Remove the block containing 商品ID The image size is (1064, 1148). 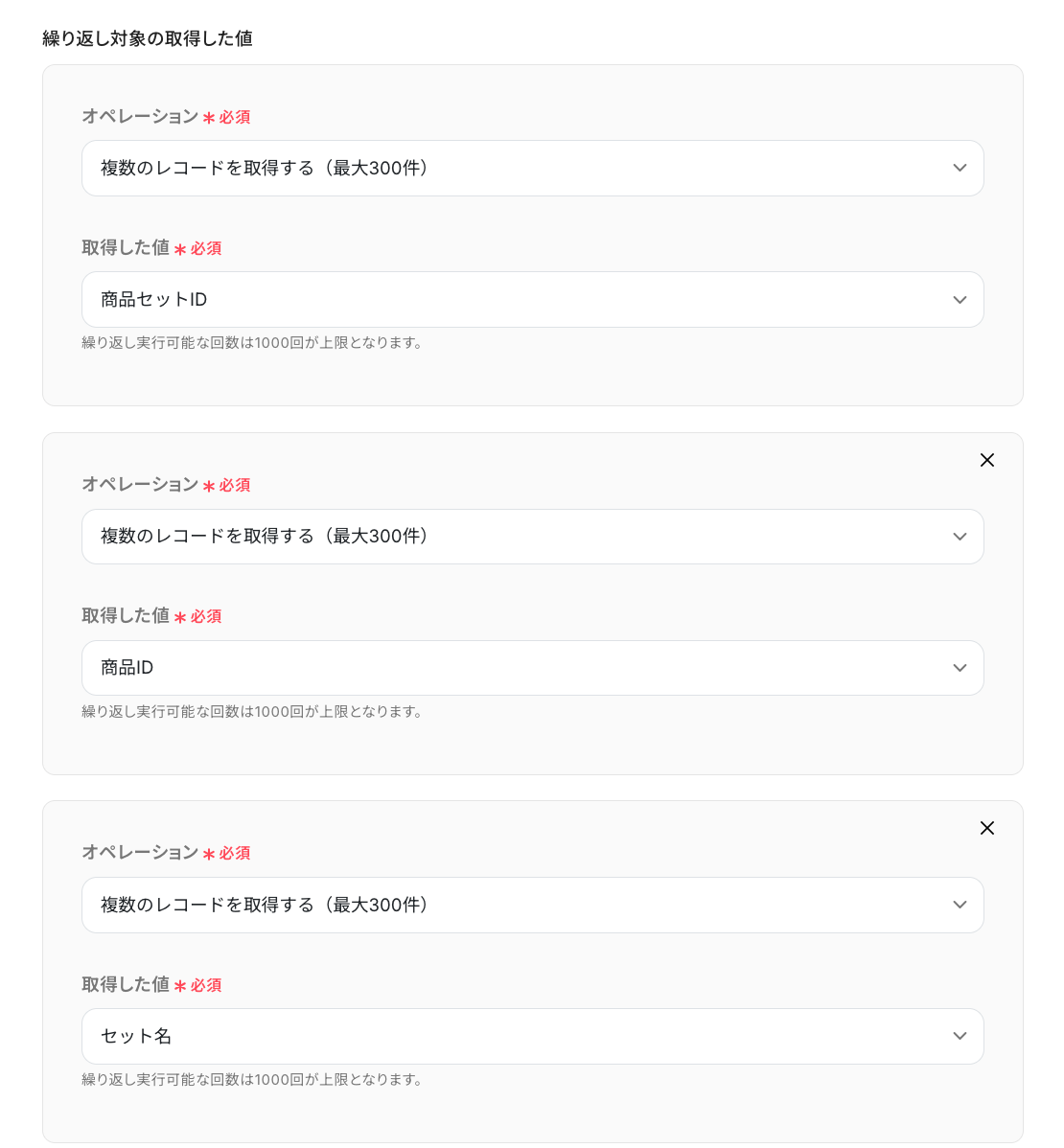point(986,460)
